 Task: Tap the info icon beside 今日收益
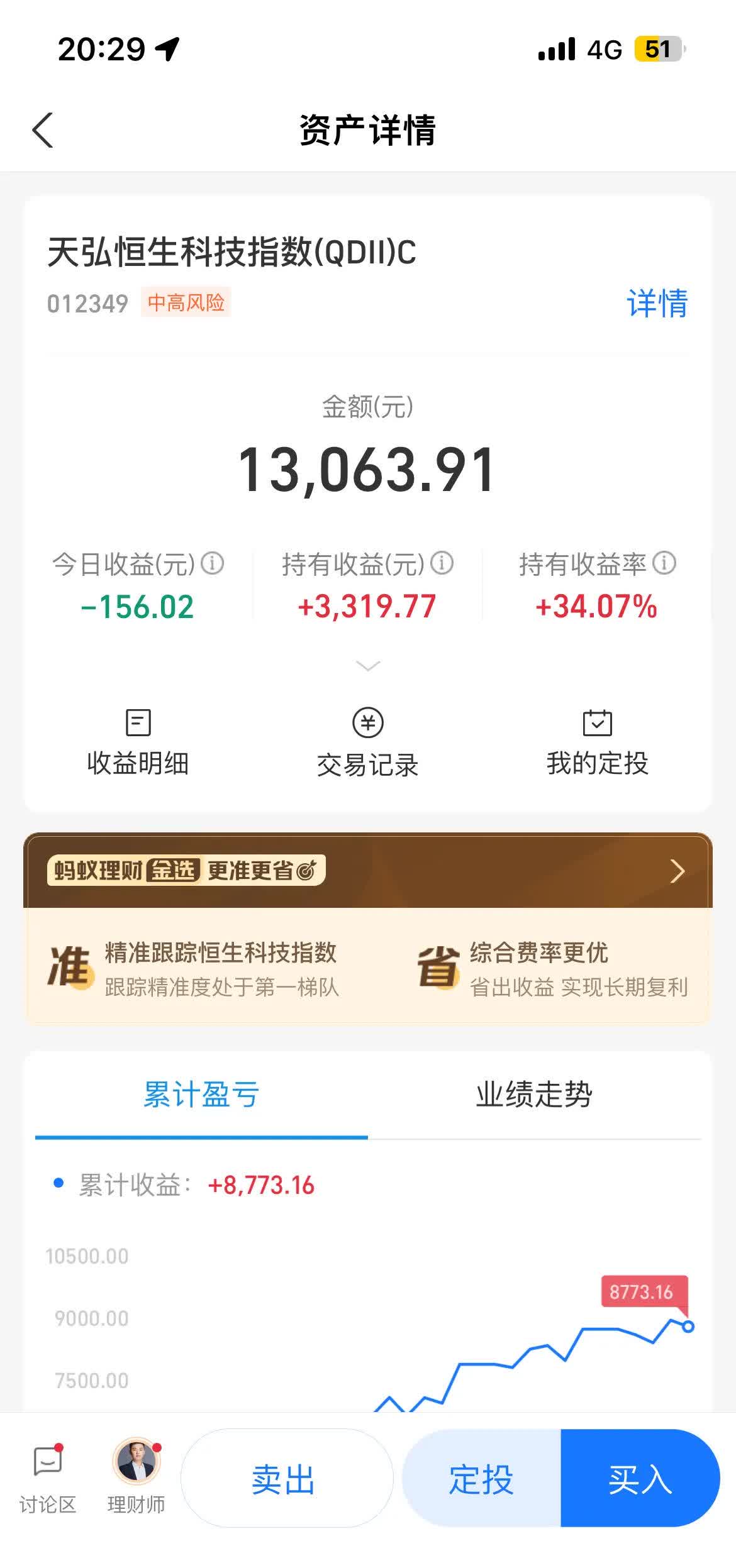[x=214, y=564]
